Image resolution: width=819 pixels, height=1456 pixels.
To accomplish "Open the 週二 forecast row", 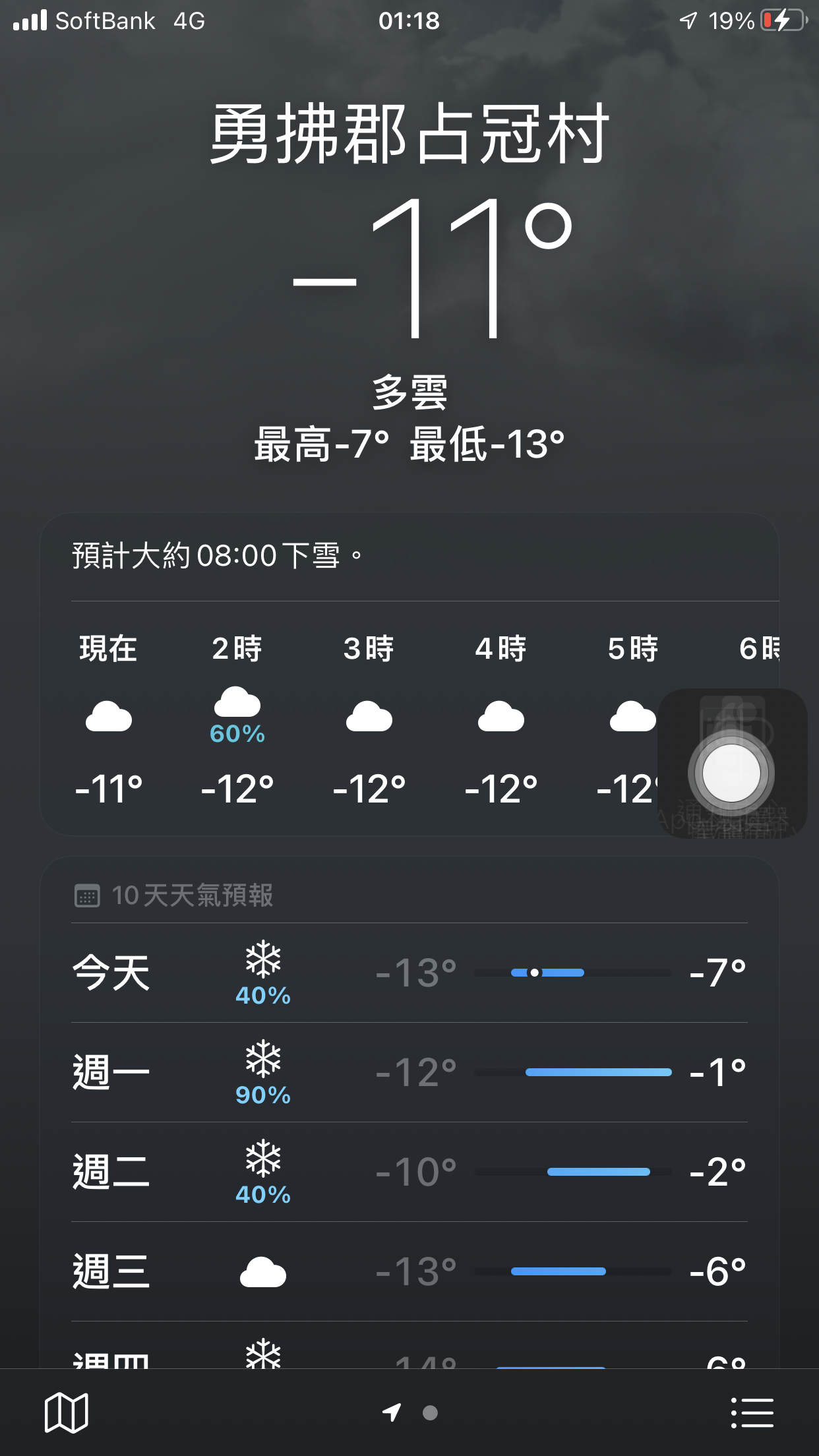I will click(409, 1172).
